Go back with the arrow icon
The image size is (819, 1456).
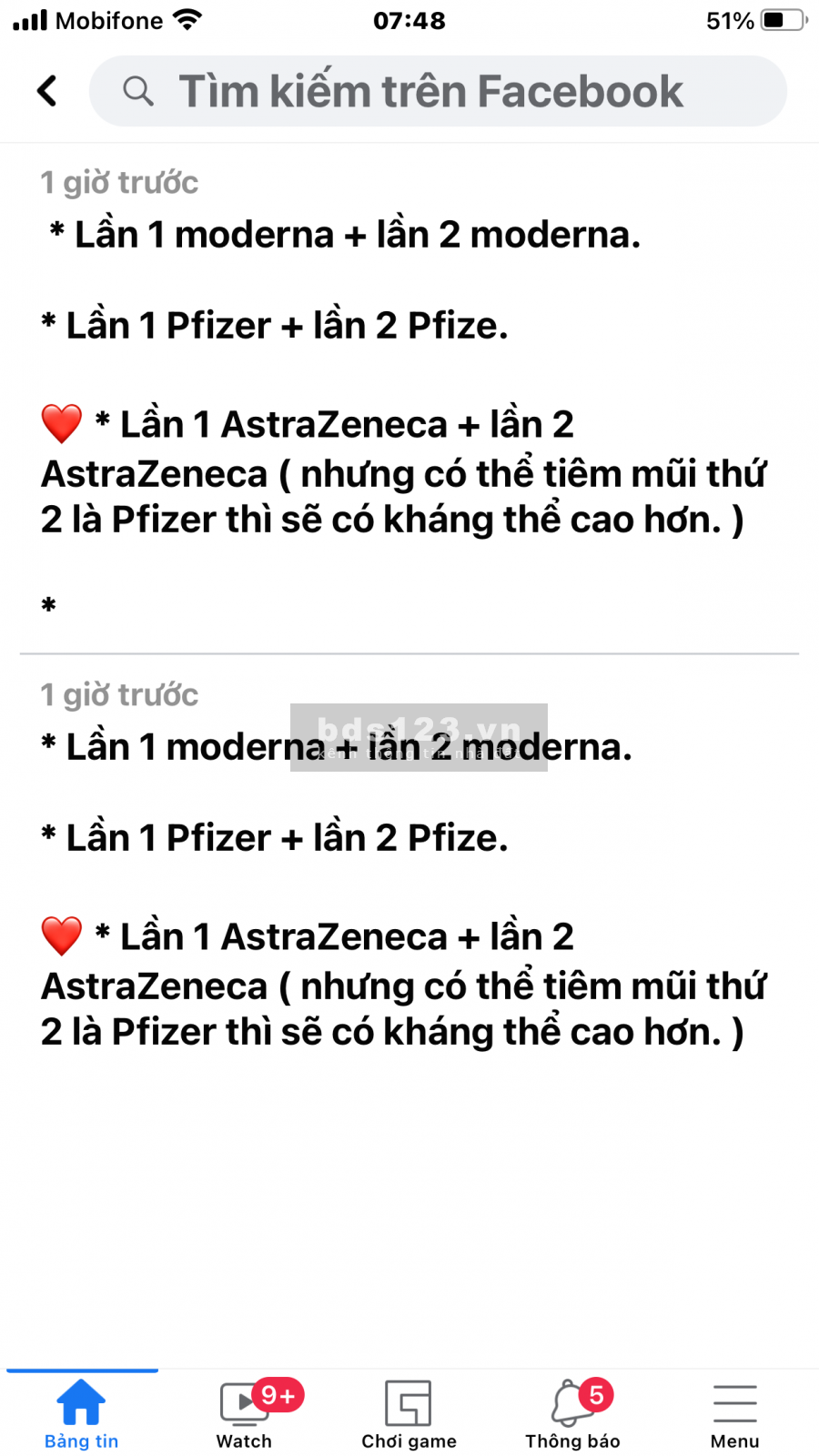[47, 90]
